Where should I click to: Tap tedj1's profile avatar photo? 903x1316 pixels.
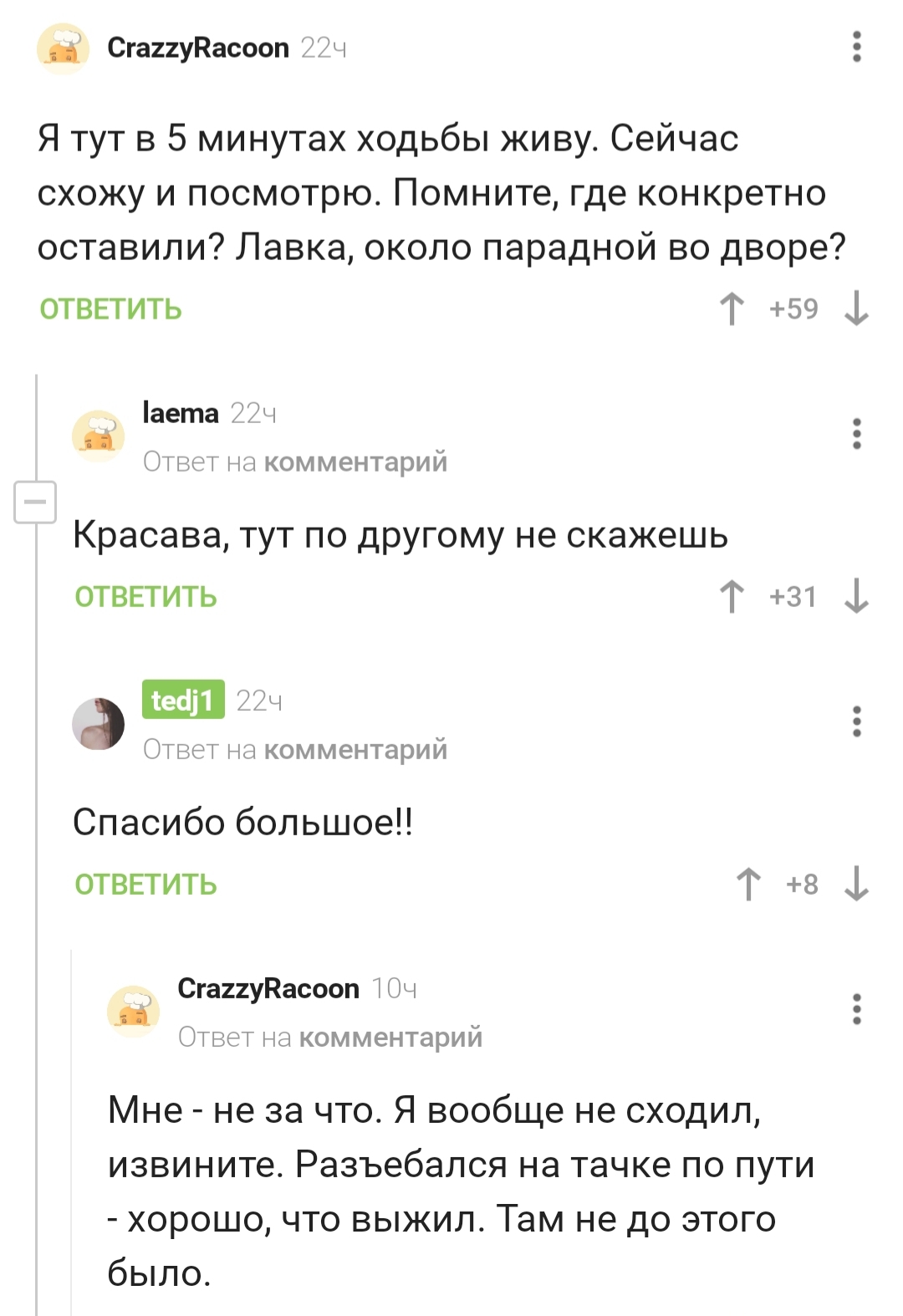(x=99, y=723)
